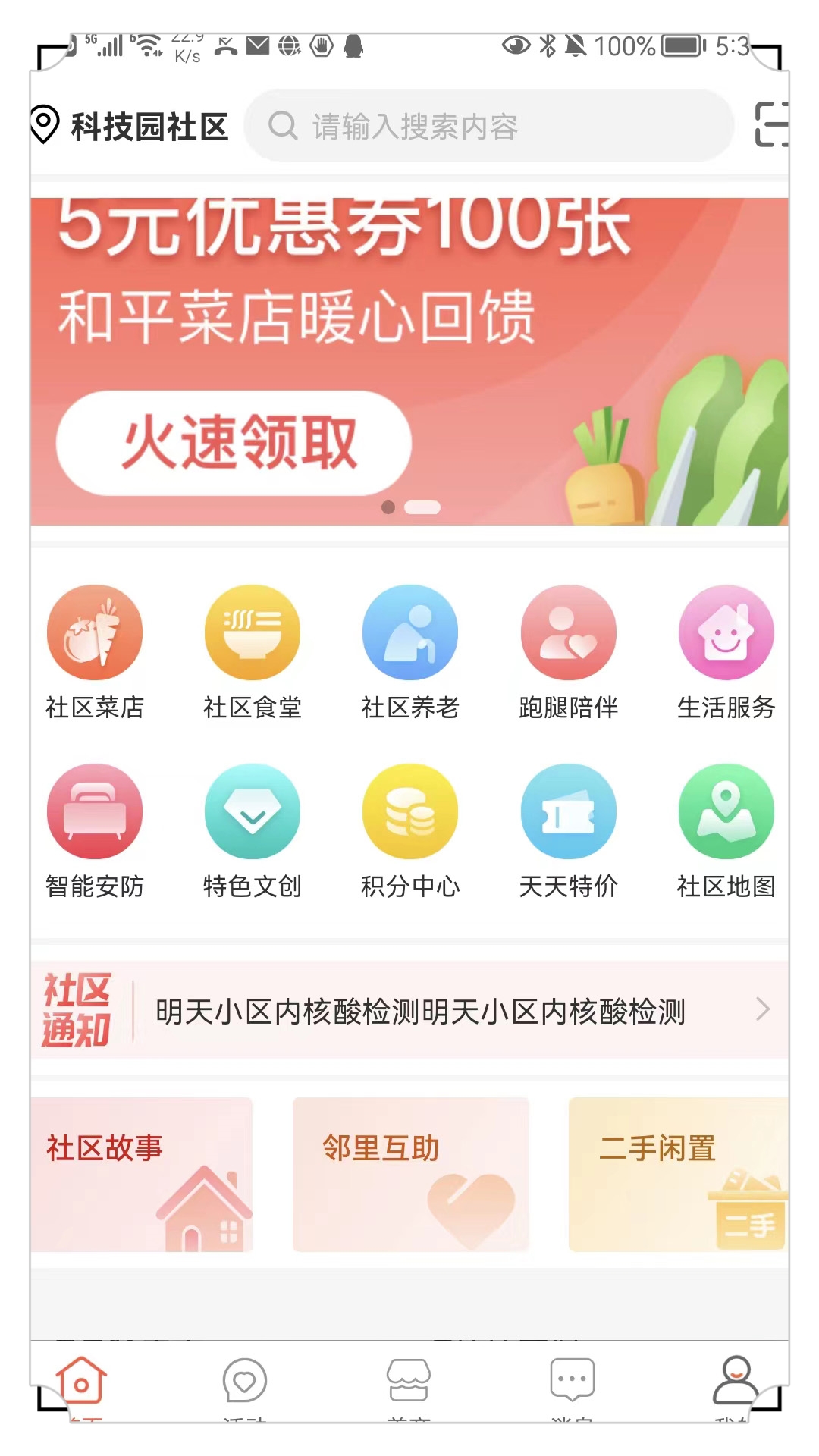Check 天天特价 deals
The width and height of the screenshot is (819, 1456).
click(568, 830)
